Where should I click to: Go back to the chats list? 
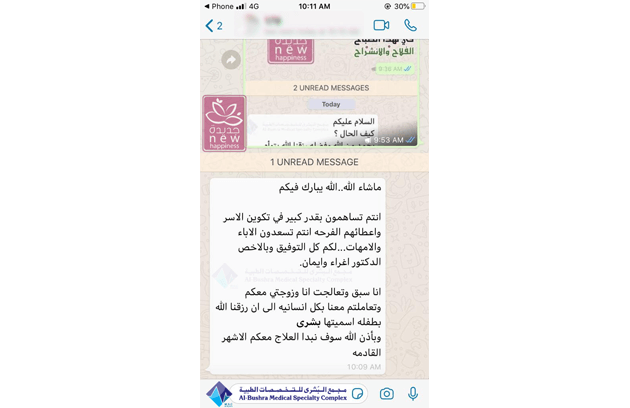coord(213,26)
